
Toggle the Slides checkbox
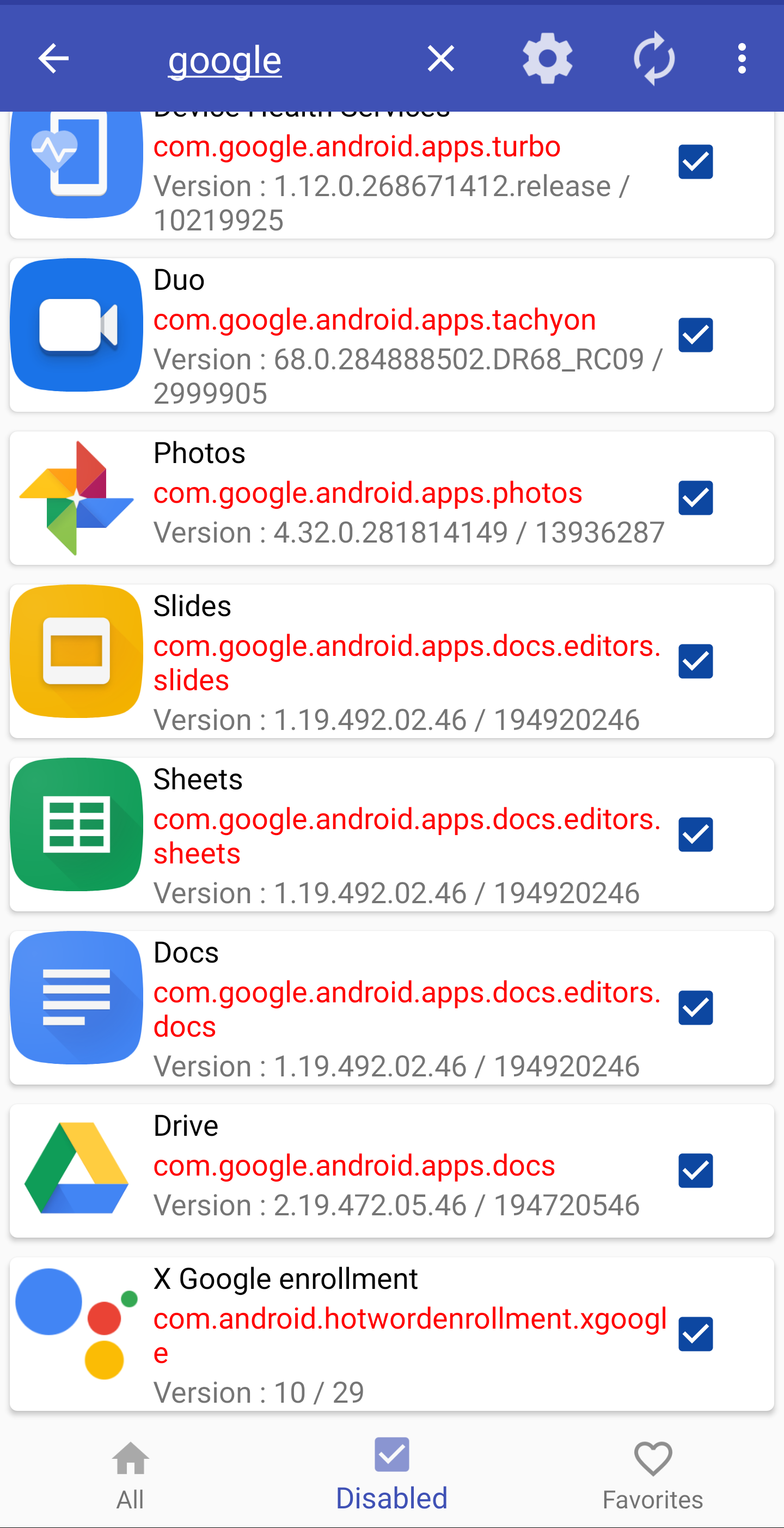[696, 661]
